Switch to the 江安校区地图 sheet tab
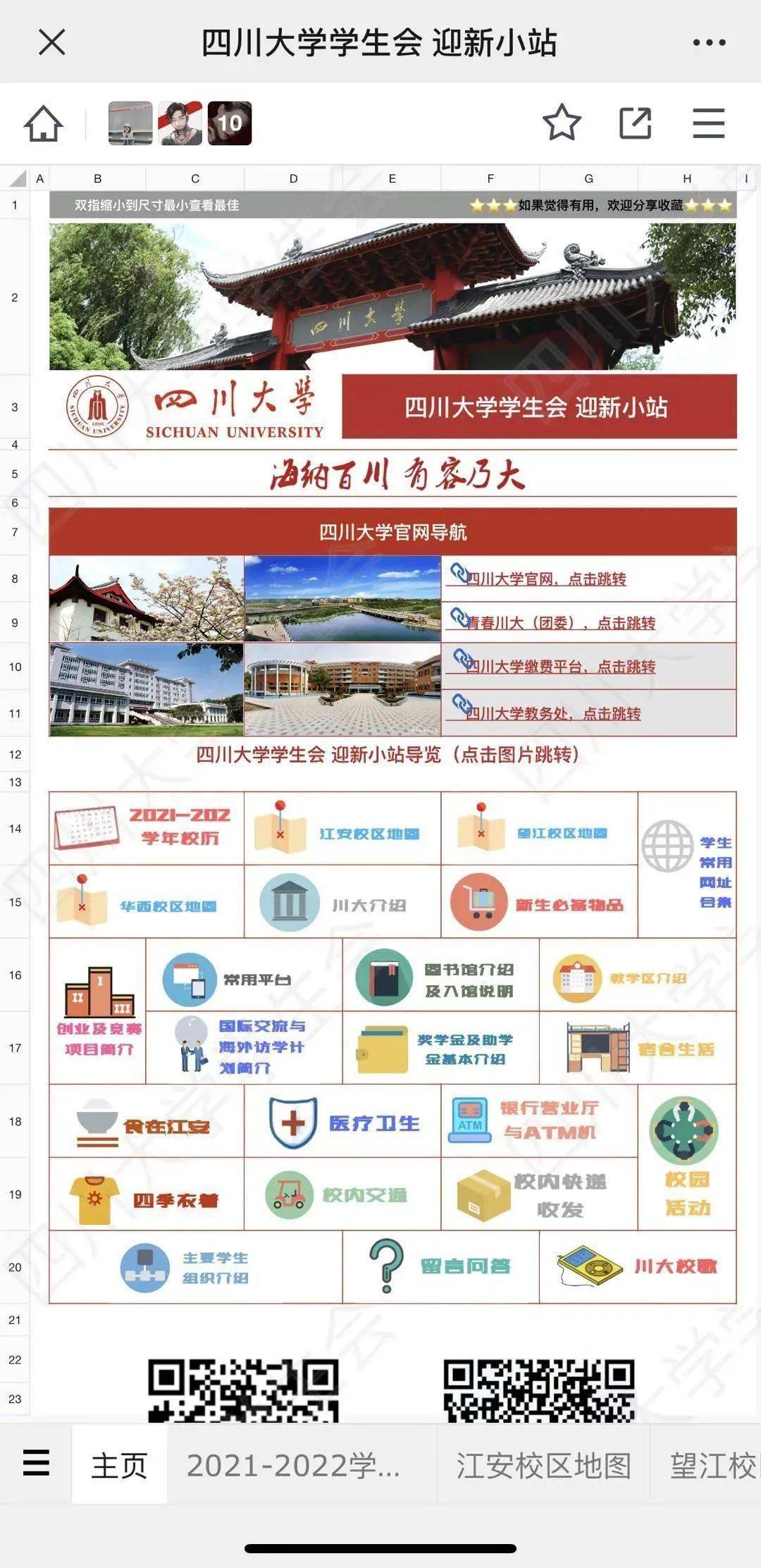This screenshot has width=761, height=1568. 543,1467
